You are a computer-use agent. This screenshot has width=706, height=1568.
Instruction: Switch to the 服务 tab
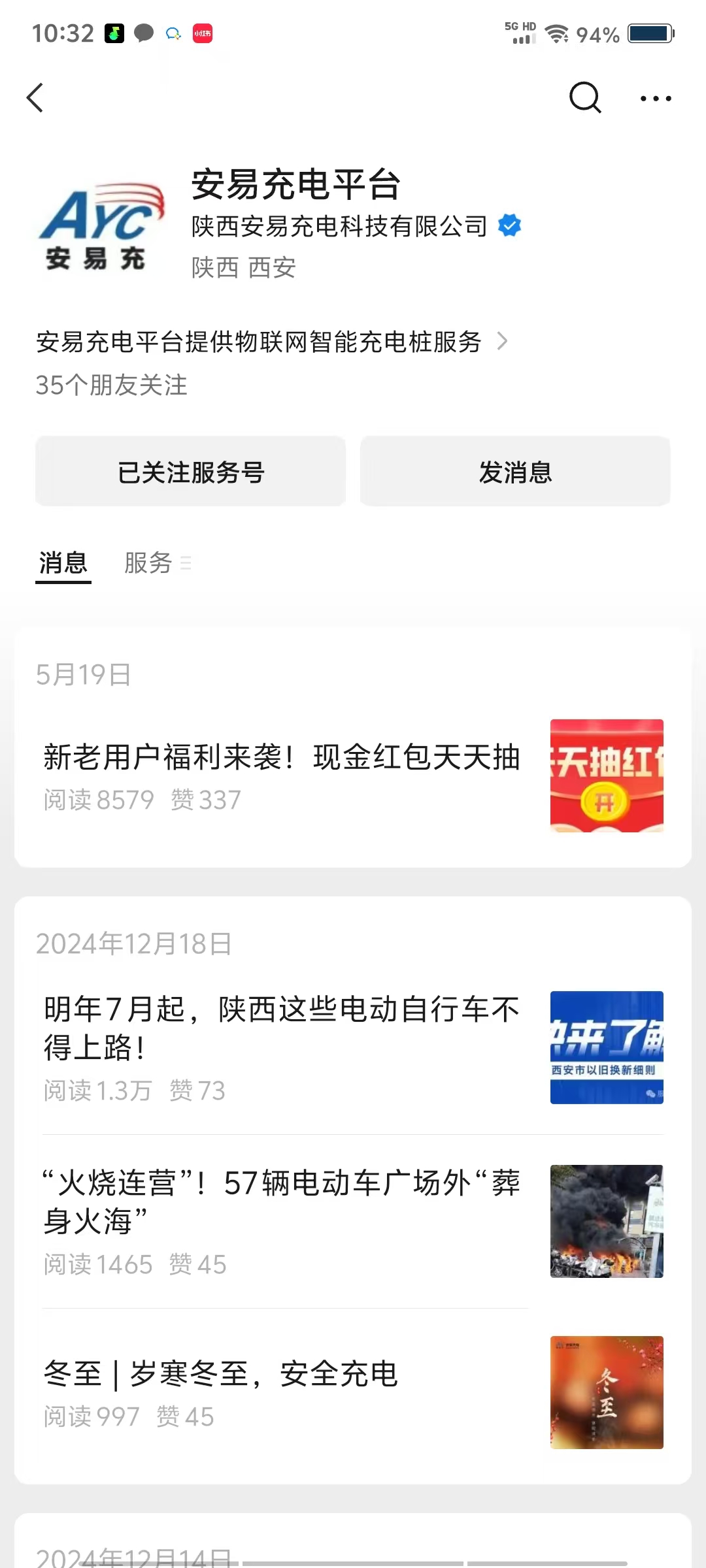[149, 563]
